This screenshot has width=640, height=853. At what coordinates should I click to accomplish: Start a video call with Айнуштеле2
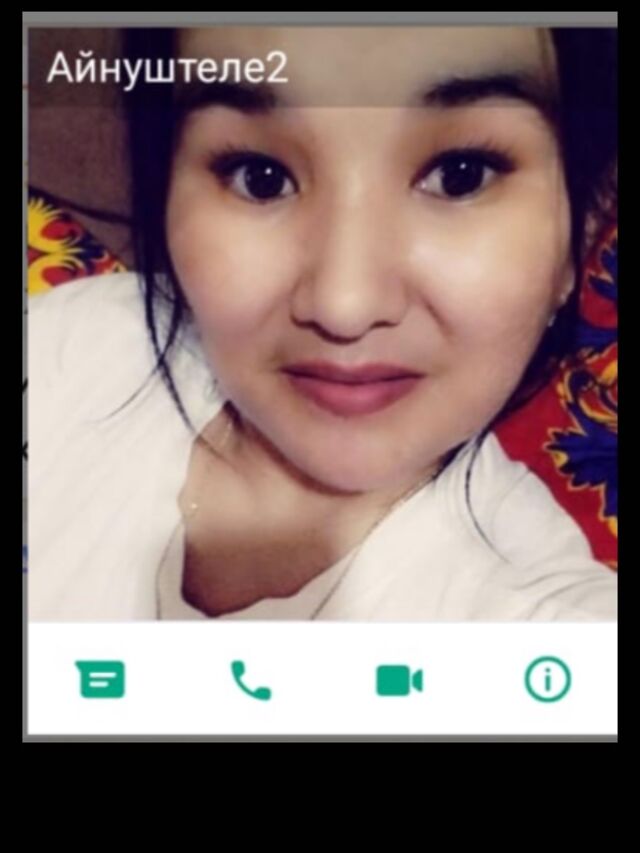pyautogui.click(x=399, y=681)
